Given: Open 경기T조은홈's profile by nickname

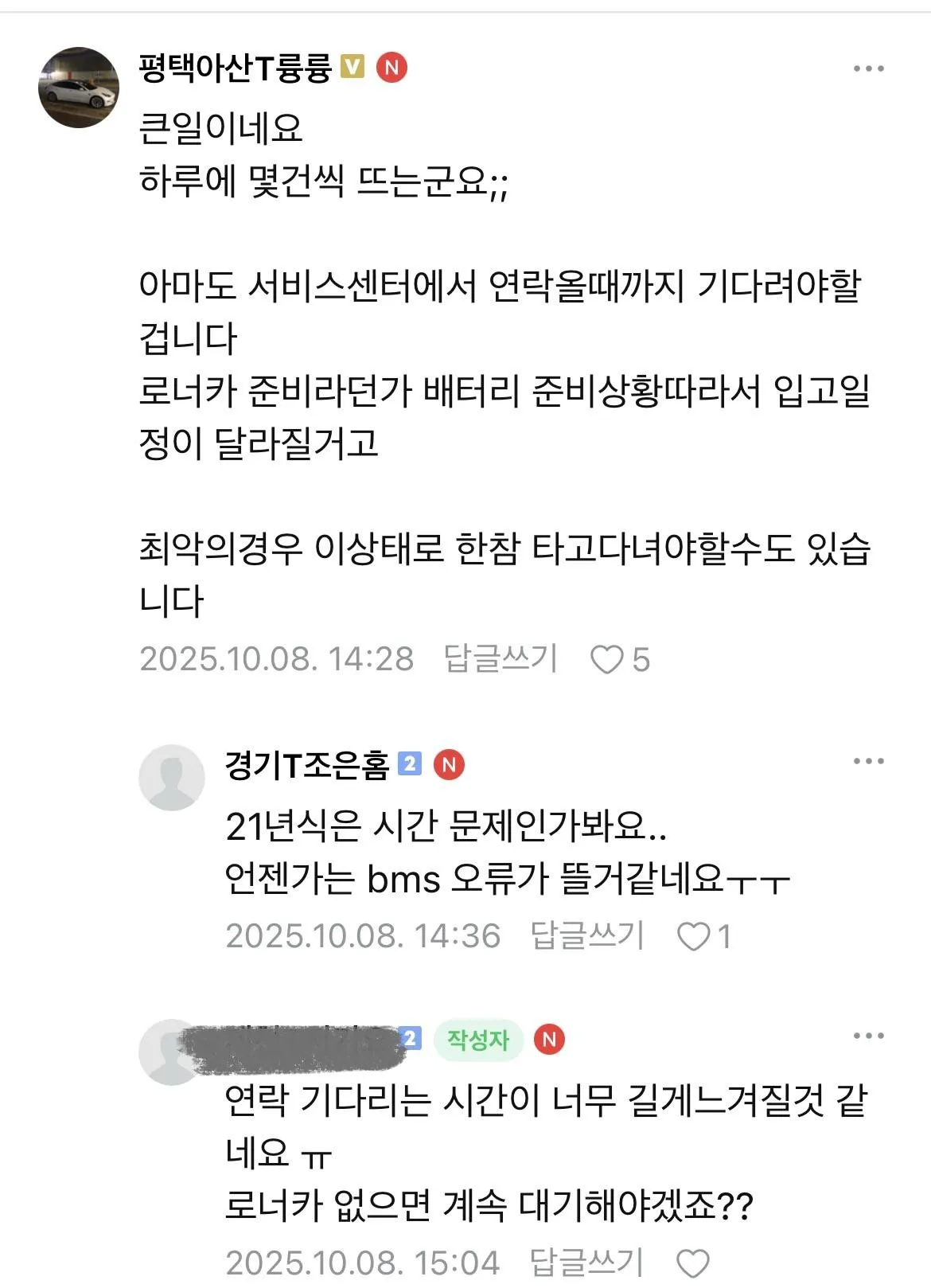Looking at the screenshot, I should point(306,765).
